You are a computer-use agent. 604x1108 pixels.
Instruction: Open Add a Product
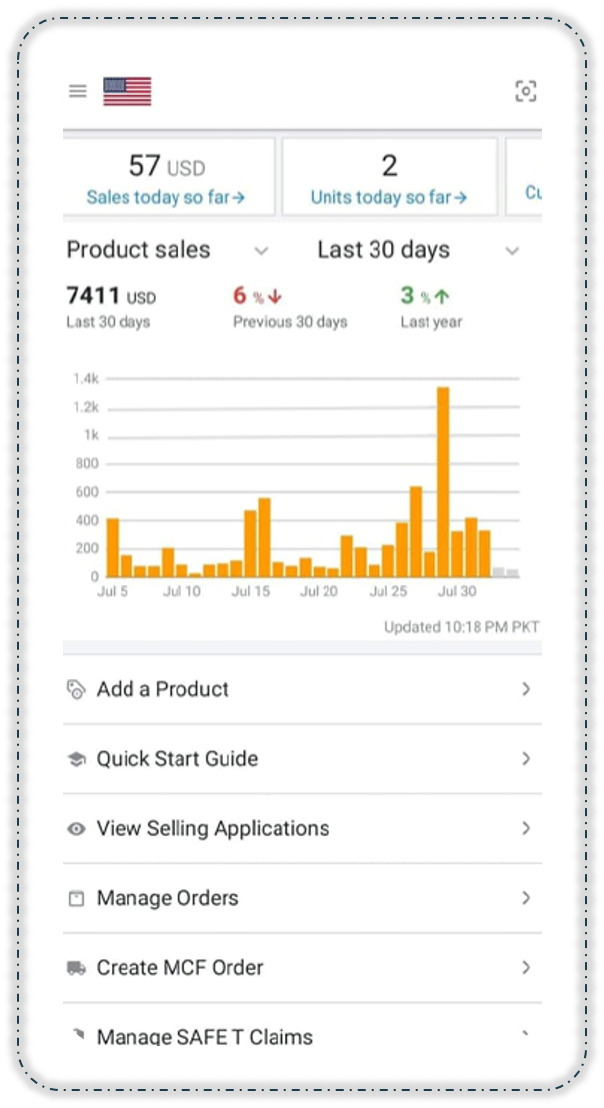point(302,689)
